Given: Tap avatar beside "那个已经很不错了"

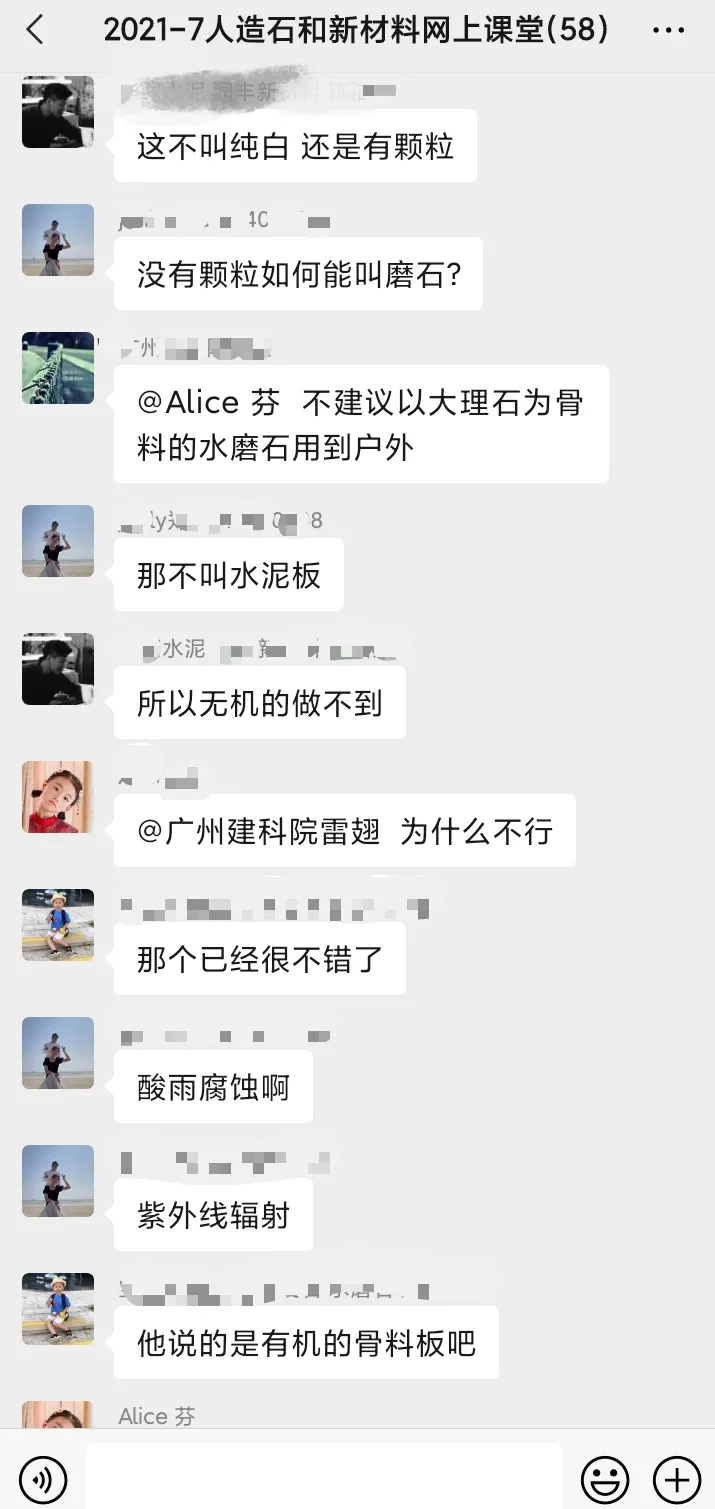Looking at the screenshot, I should [58, 925].
